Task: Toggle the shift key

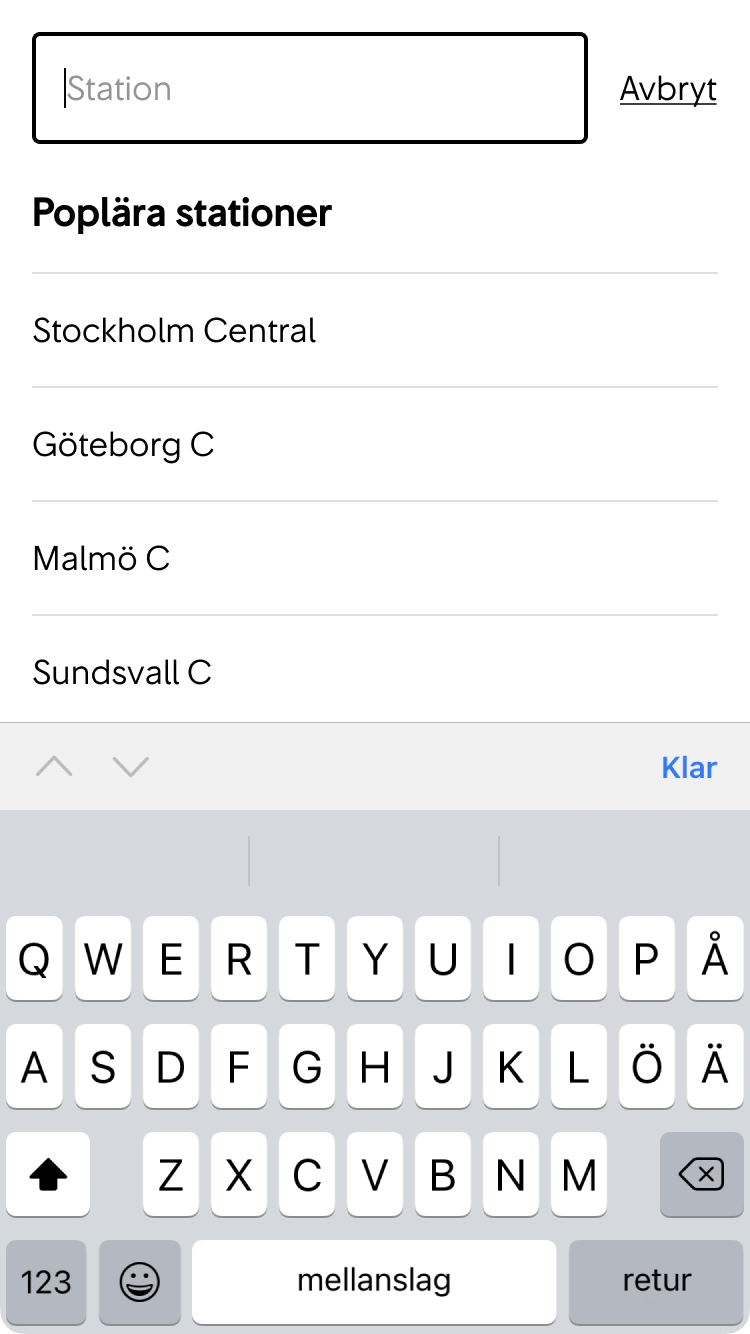Action: pyautogui.click(x=48, y=1174)
